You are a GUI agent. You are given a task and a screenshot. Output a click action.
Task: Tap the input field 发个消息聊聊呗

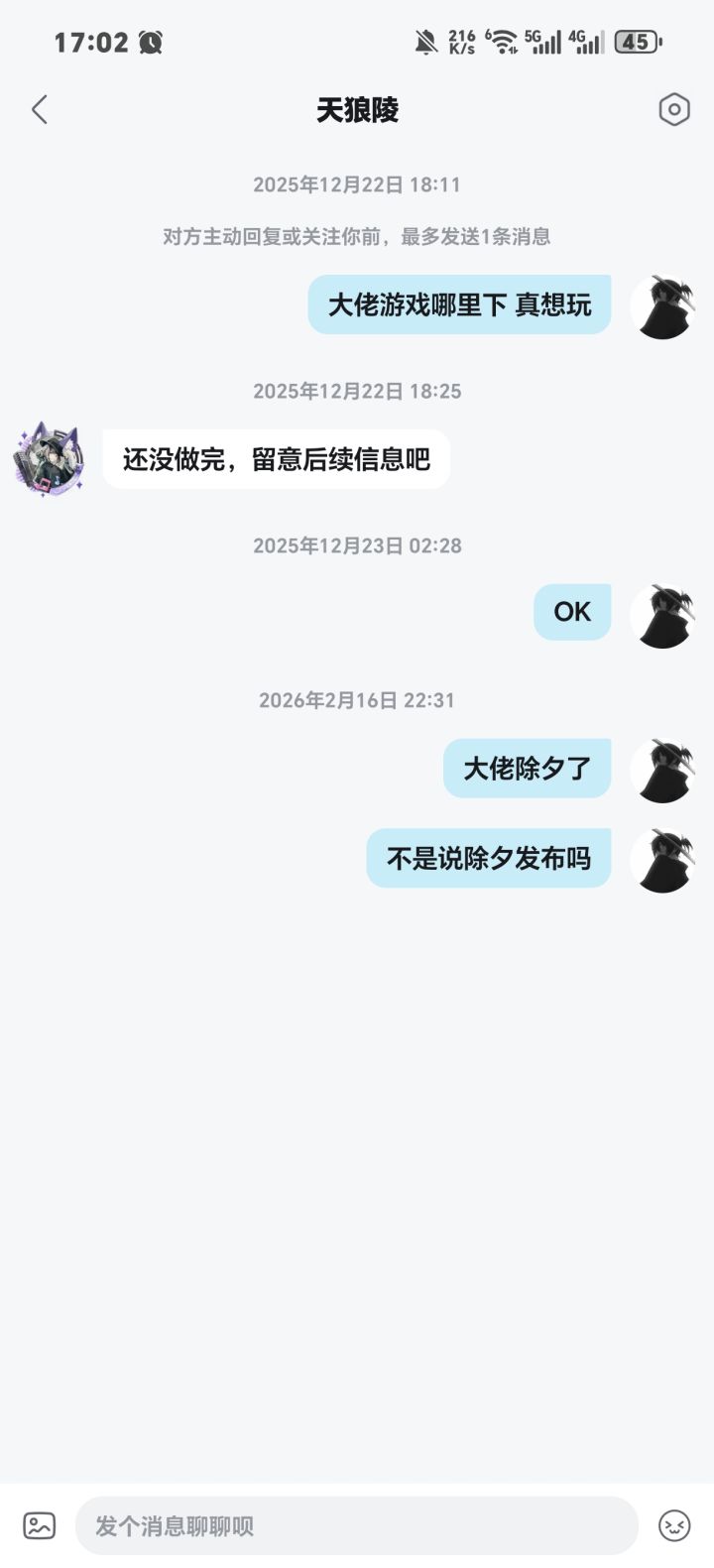click(357, 1526)
